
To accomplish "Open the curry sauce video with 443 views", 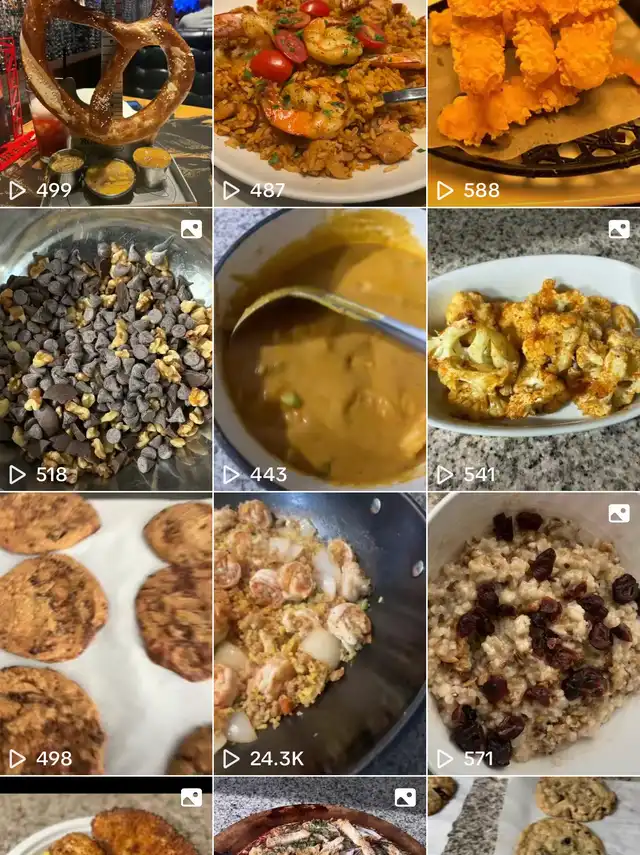I will coord(320,350).
